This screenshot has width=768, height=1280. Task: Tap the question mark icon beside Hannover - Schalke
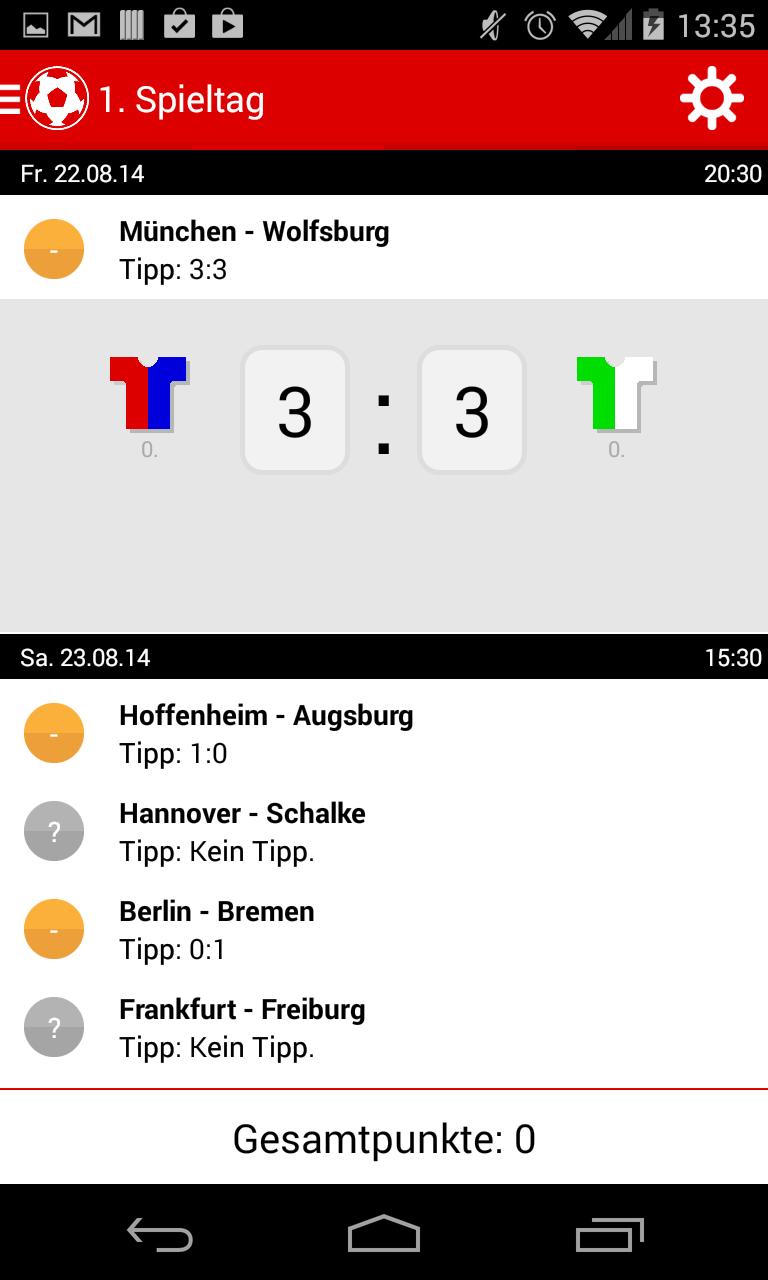(x=54, y=831)
